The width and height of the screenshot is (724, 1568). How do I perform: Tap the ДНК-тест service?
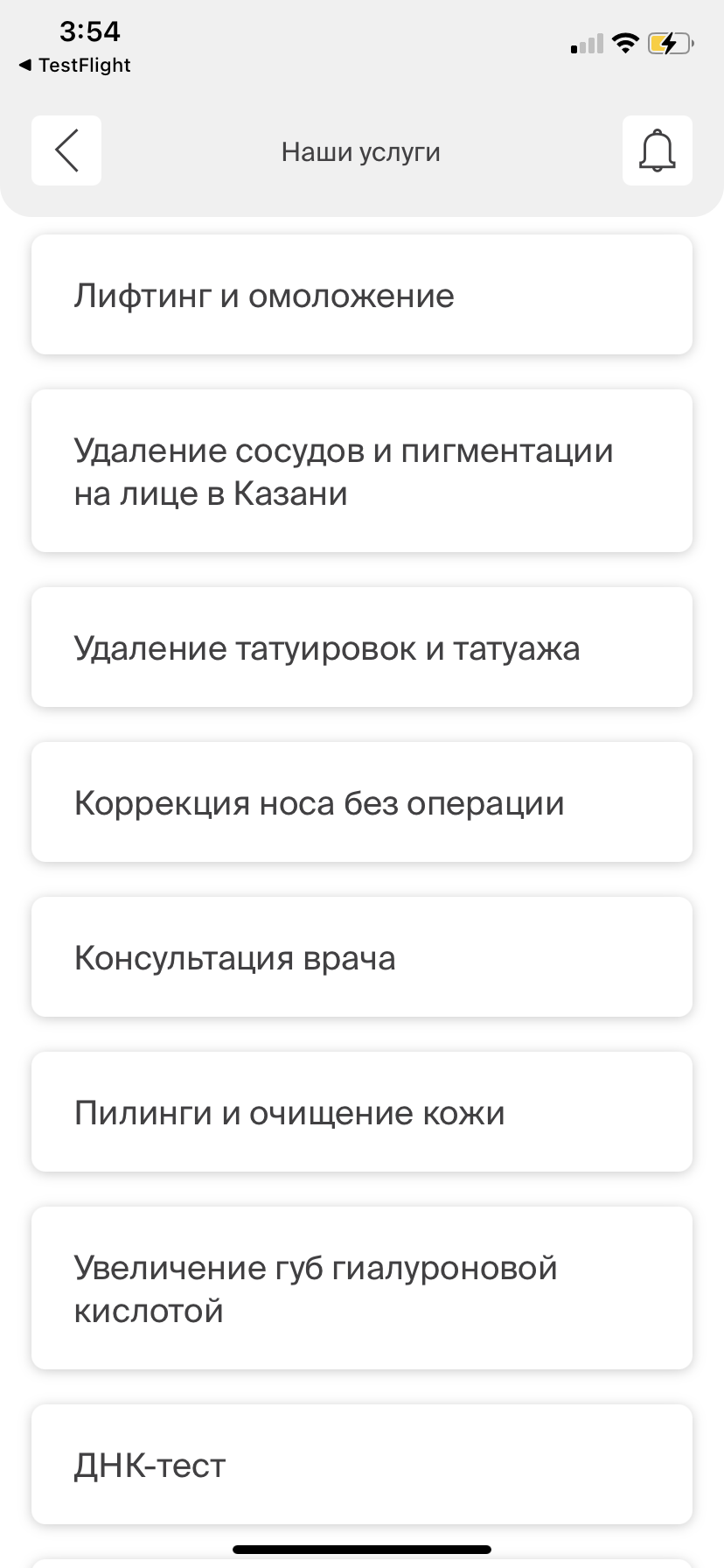coord(362,1464)
